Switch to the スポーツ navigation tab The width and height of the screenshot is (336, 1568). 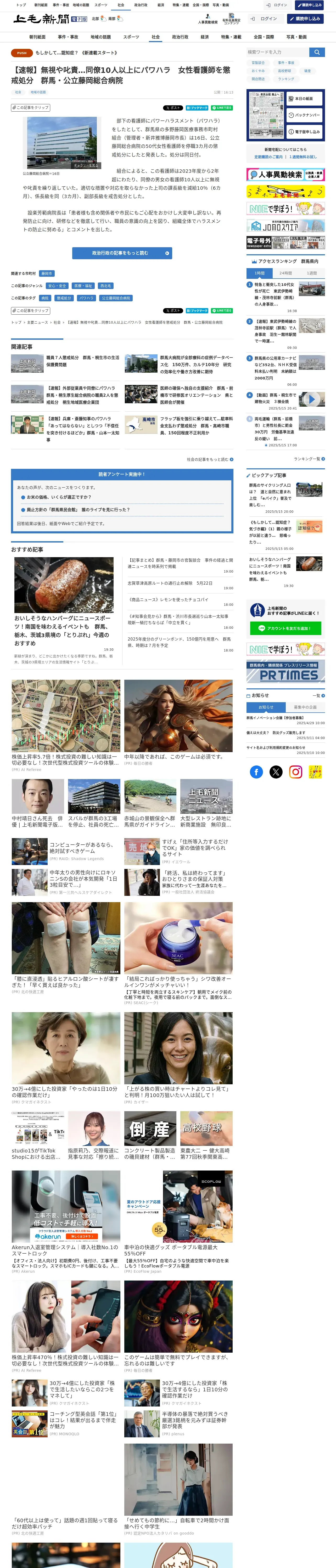131,37
